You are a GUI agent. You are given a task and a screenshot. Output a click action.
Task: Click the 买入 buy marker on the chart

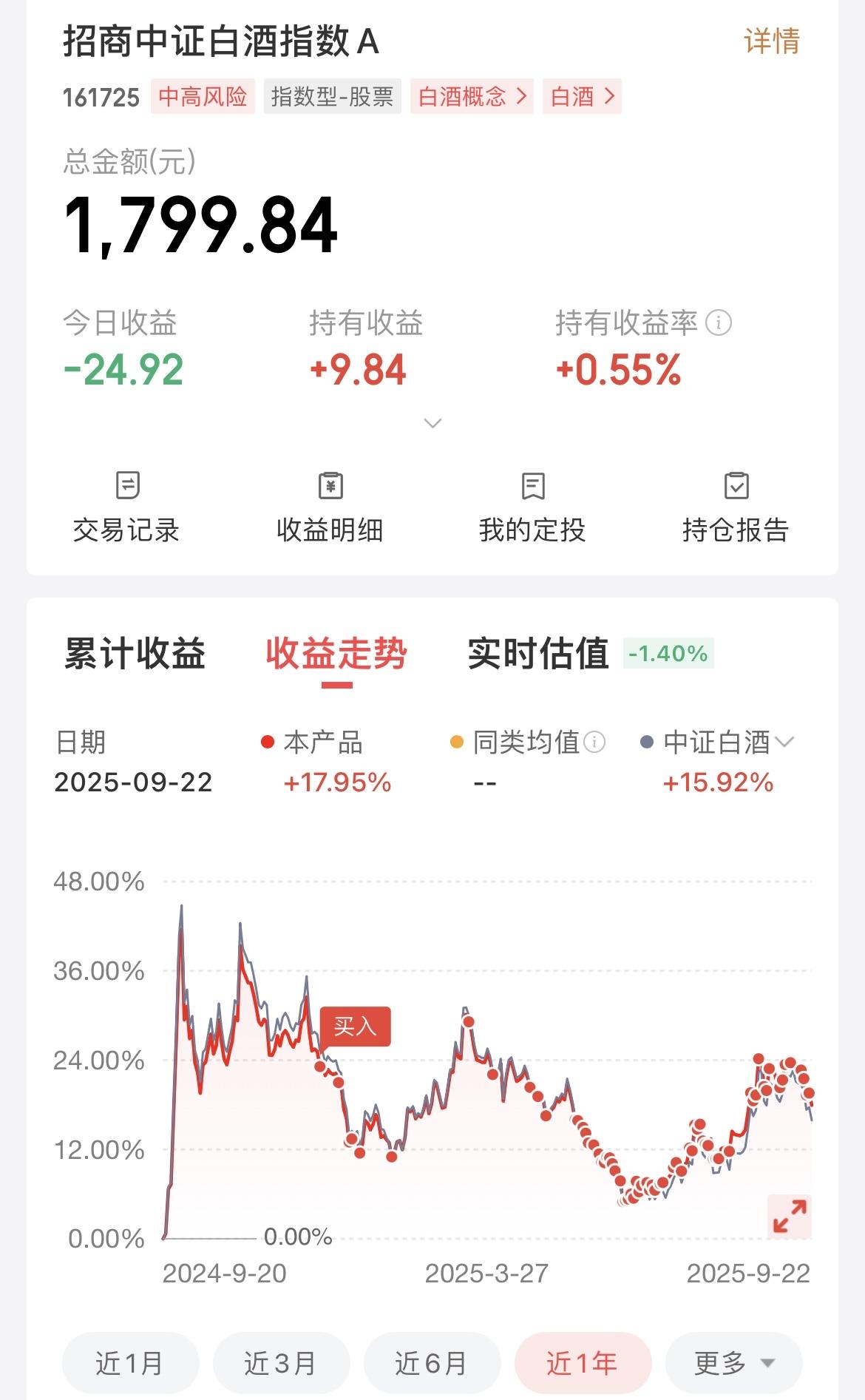coord(357,1027)
